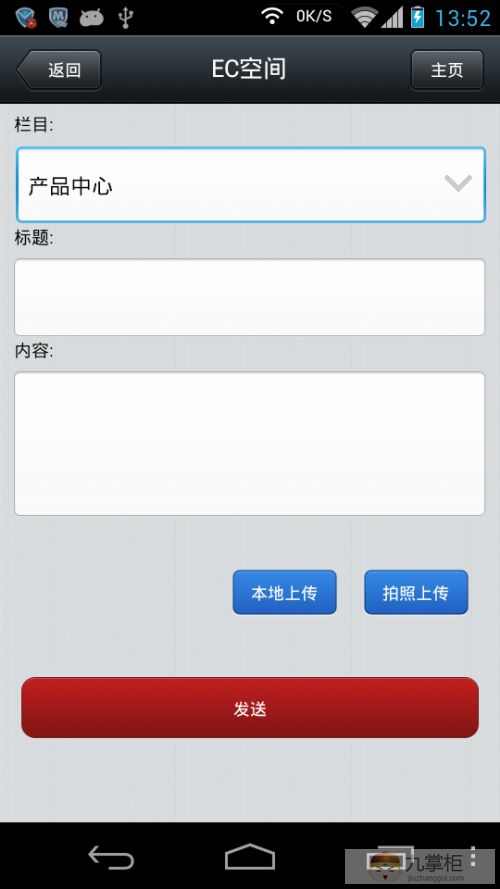Choose 本地上传 local upload

click(285, 592)
